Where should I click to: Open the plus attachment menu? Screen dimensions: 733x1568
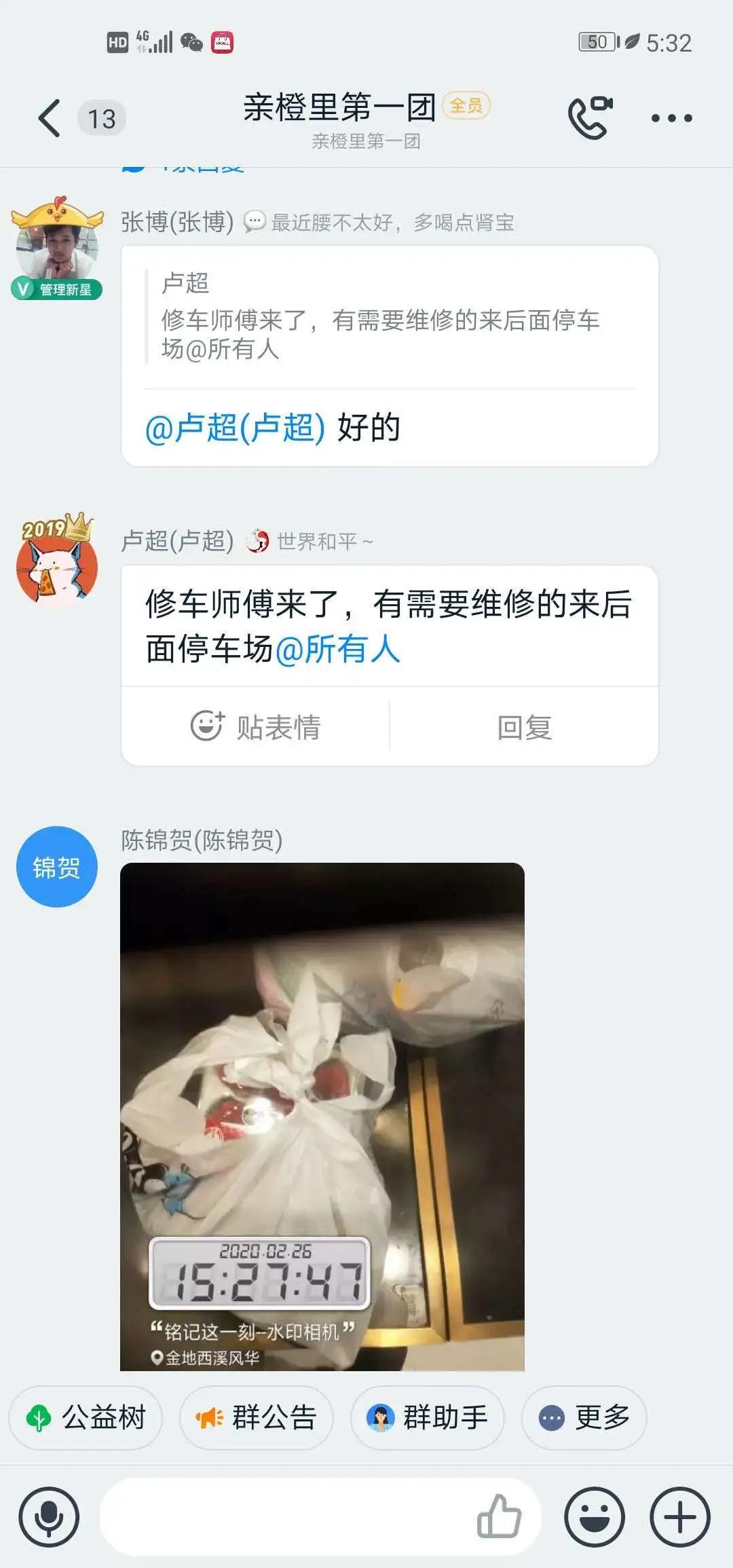680,1517
